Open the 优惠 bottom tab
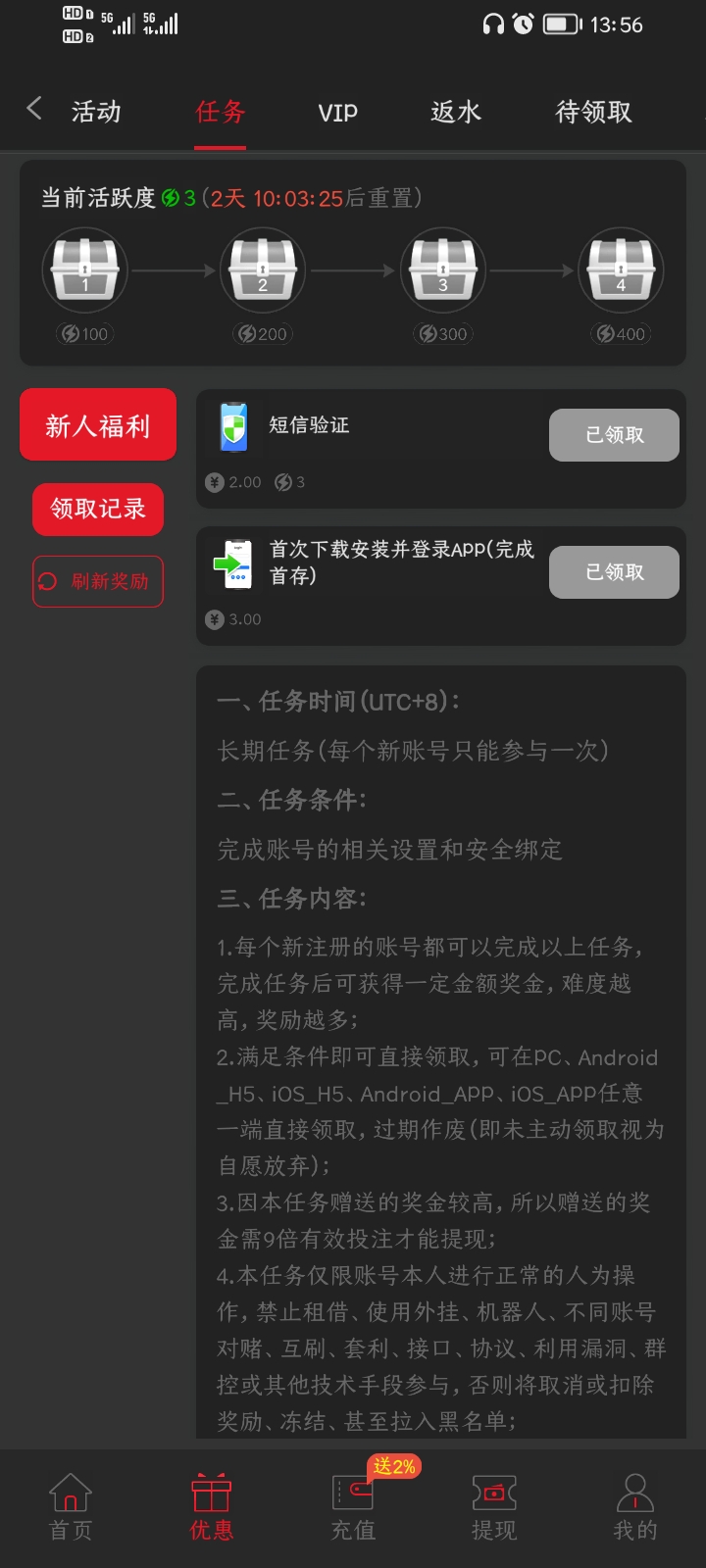 pos(212,1507)
